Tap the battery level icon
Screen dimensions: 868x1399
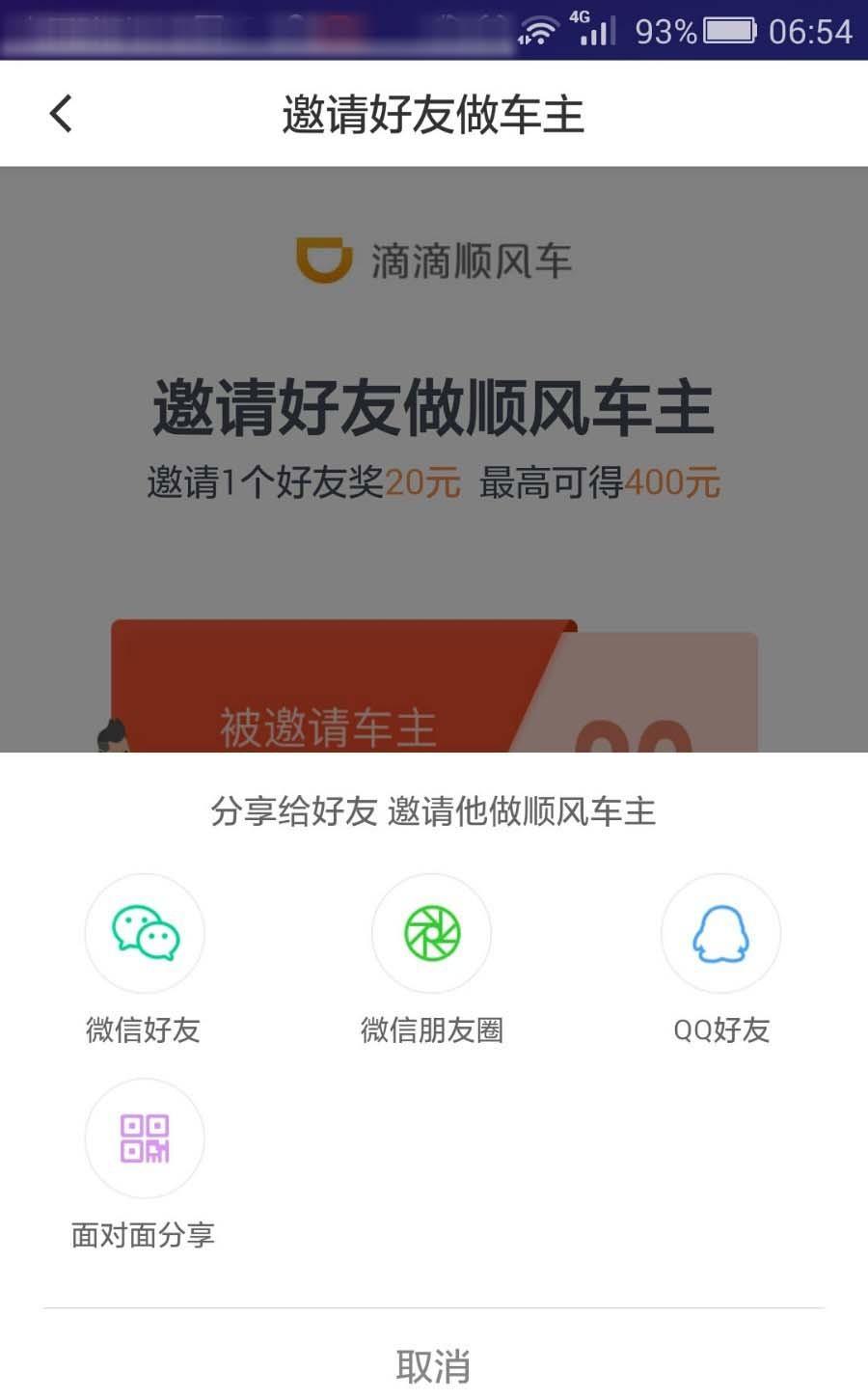tap(730, 30)
